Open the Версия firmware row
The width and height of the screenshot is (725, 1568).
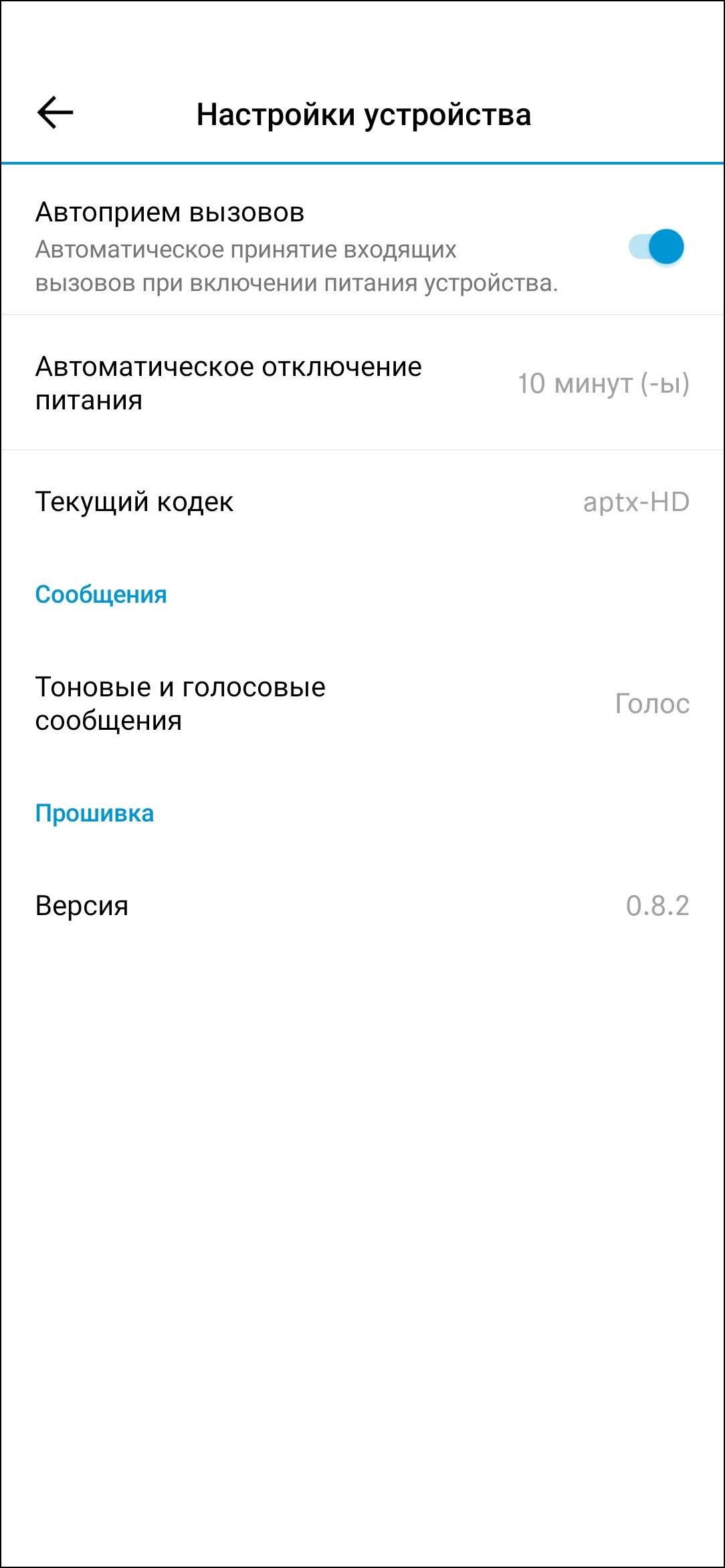click(362, 906)
